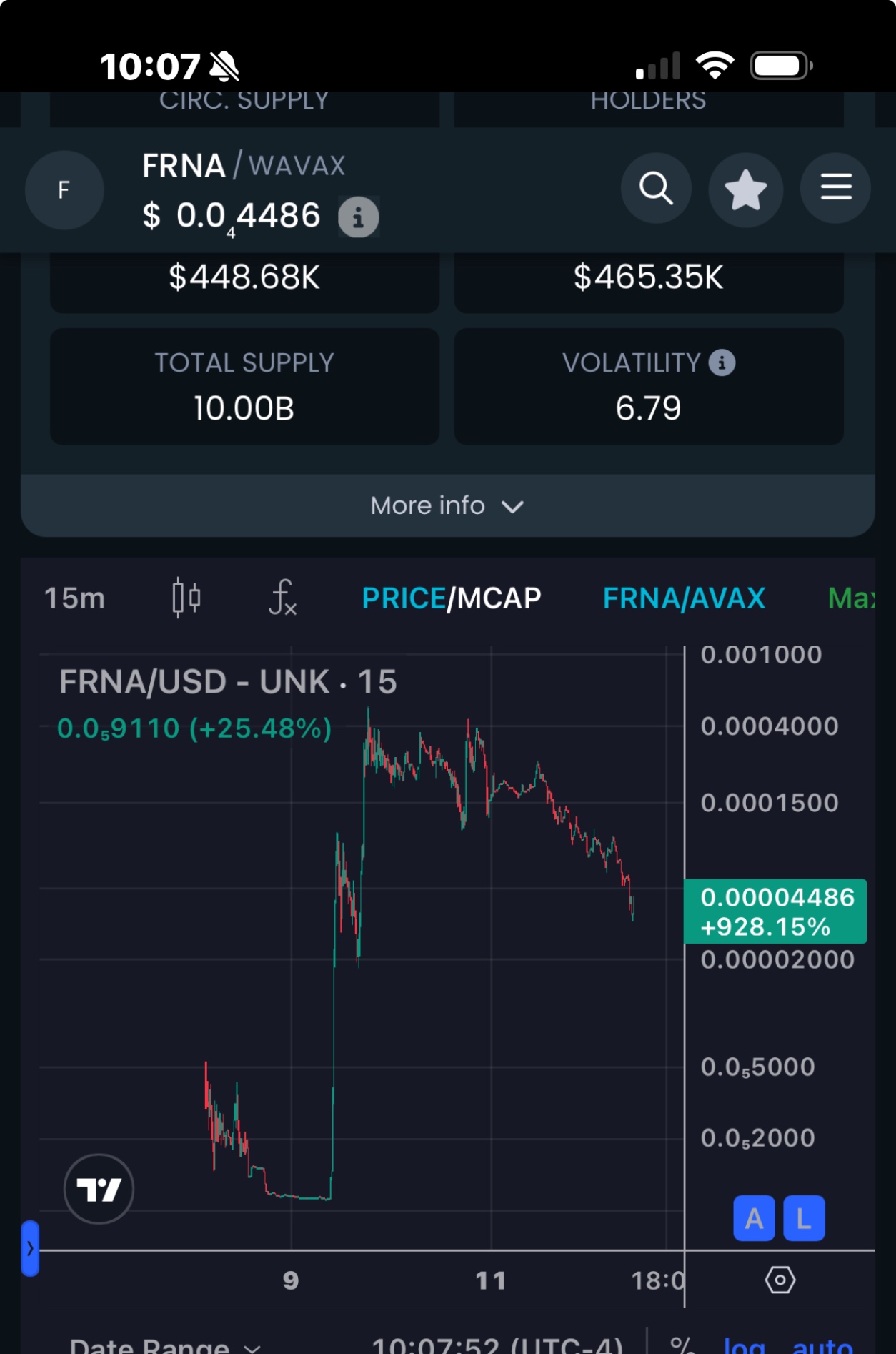Toggle the percent scale option
Viewport: 896px width, 1354px height.
click(682, 1345)
